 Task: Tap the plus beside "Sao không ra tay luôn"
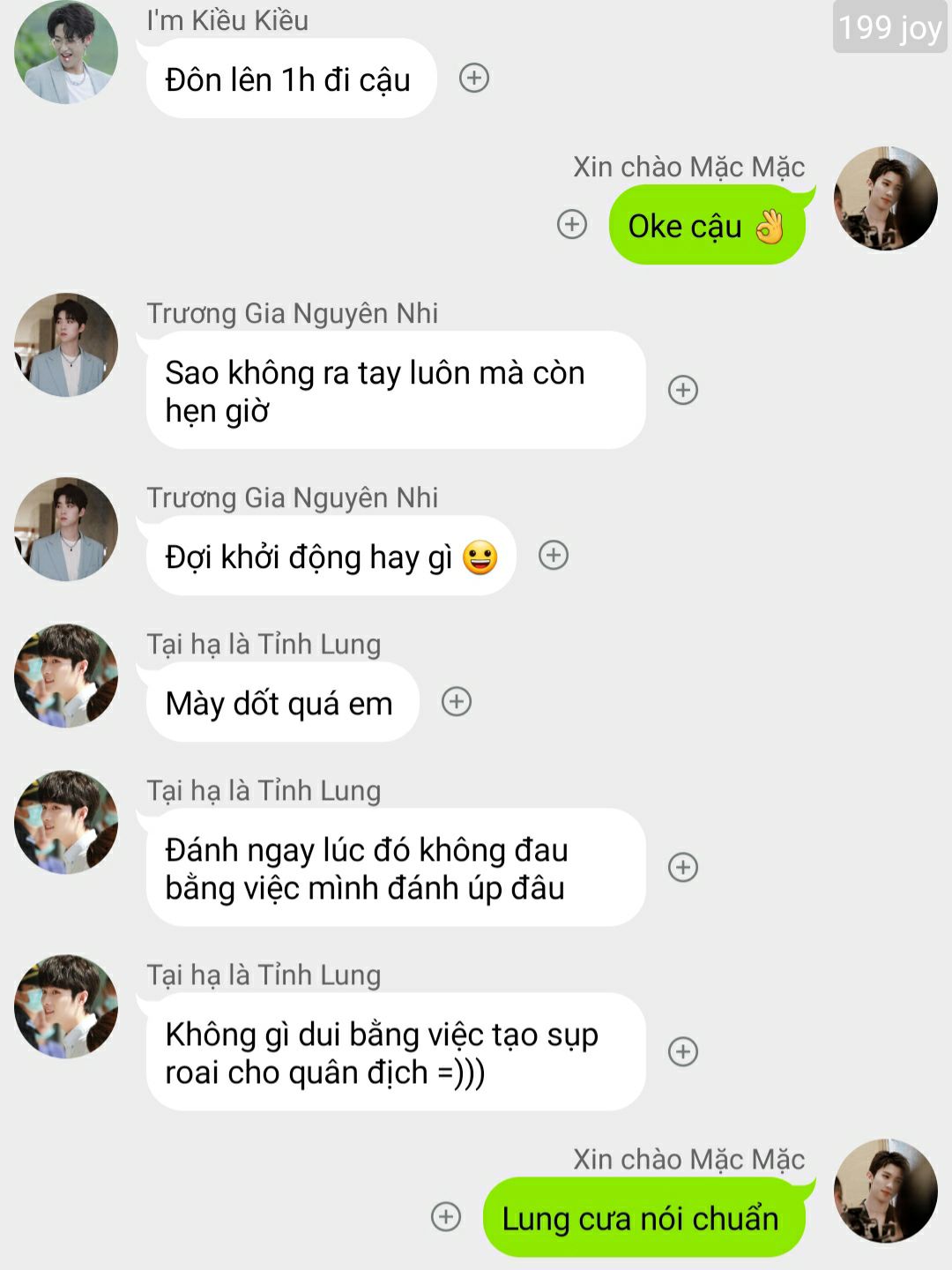click(x=683, y=390)
